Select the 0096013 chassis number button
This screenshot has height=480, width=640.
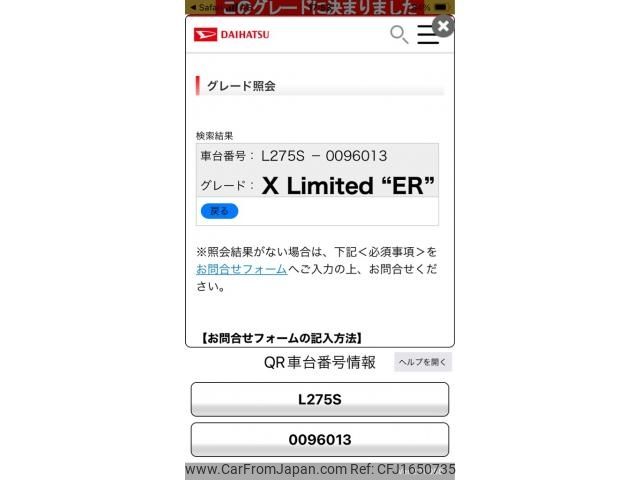[320, 440]
